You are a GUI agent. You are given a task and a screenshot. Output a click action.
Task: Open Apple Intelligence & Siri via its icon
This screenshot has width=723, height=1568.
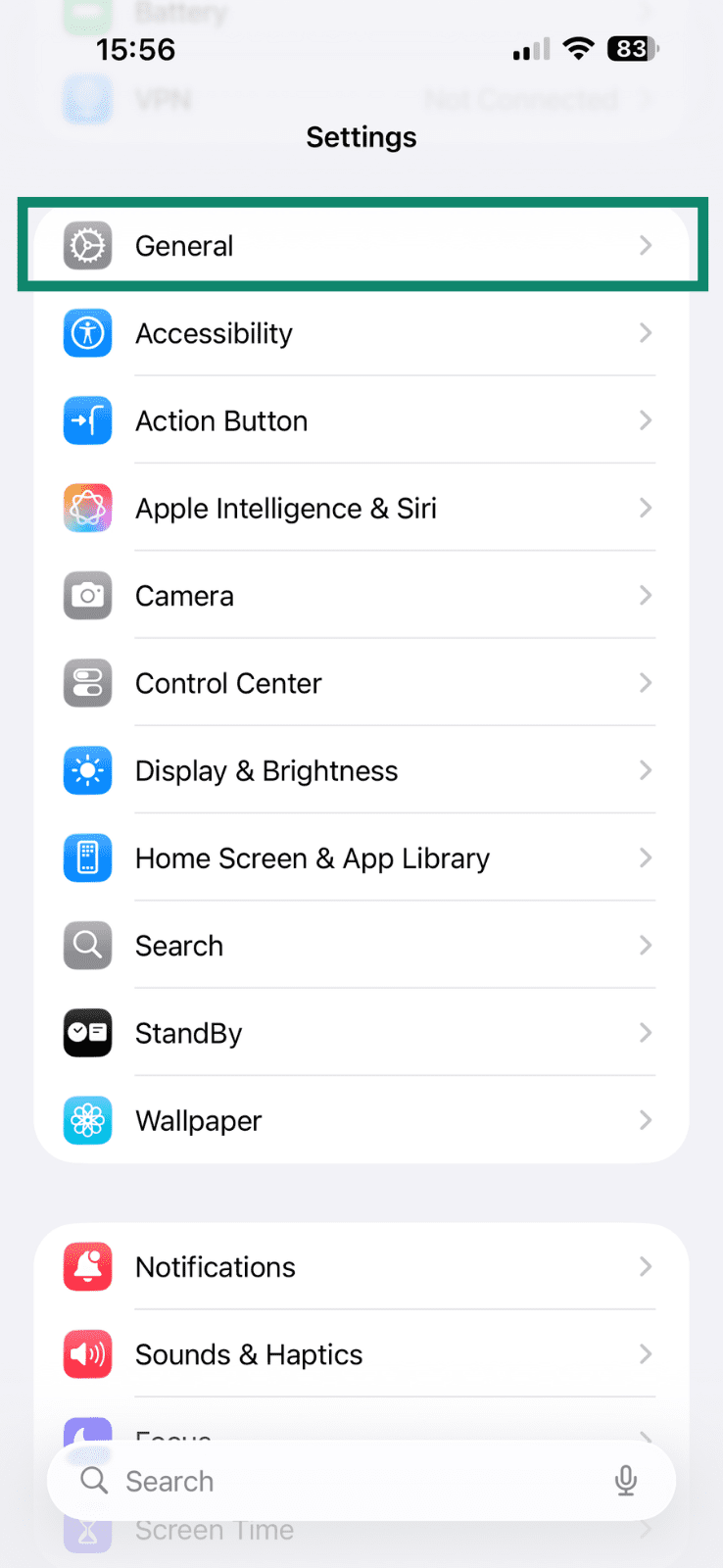(87, 508)
